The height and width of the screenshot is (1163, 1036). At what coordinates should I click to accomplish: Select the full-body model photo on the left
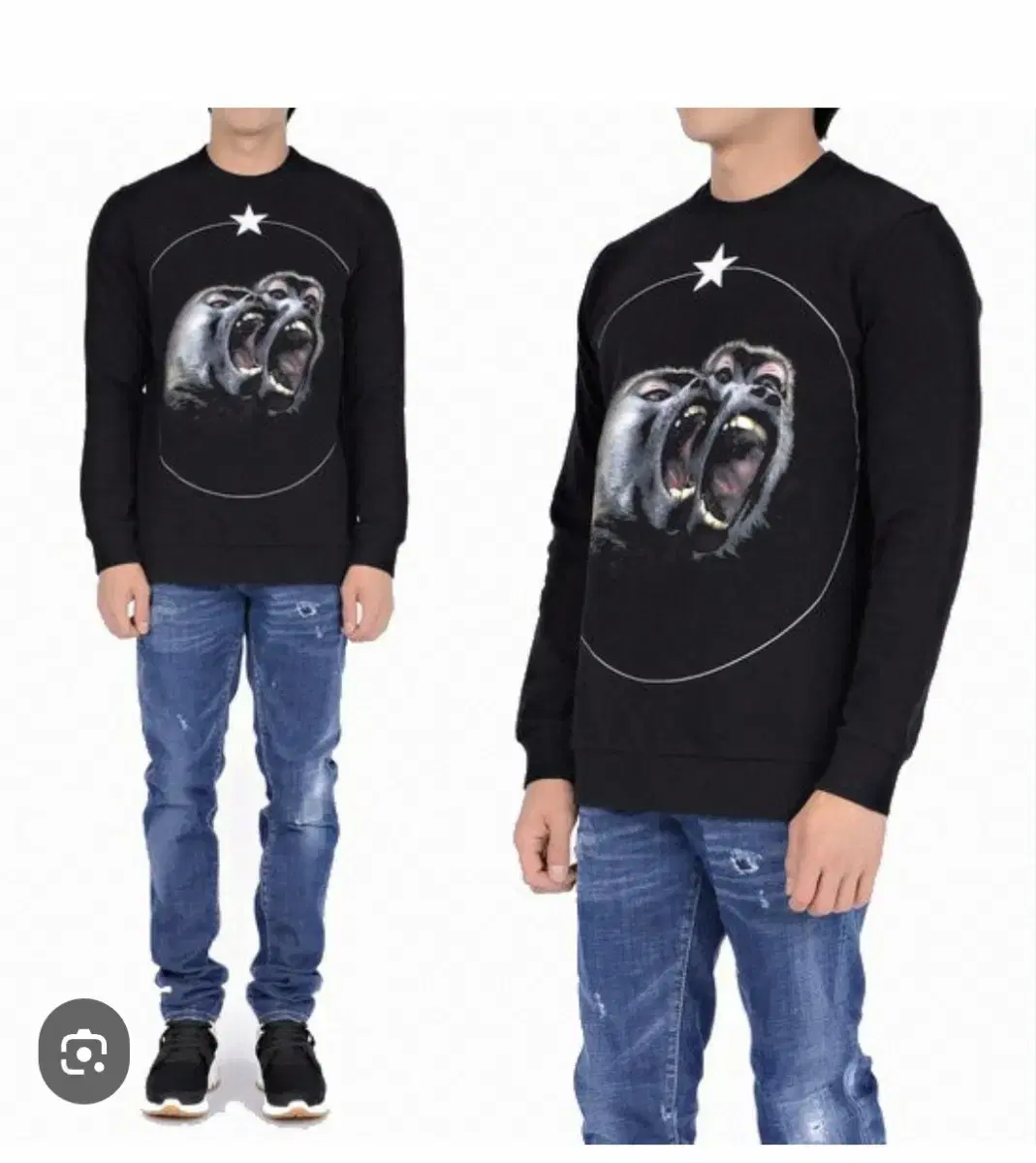[x=242, y=581]
